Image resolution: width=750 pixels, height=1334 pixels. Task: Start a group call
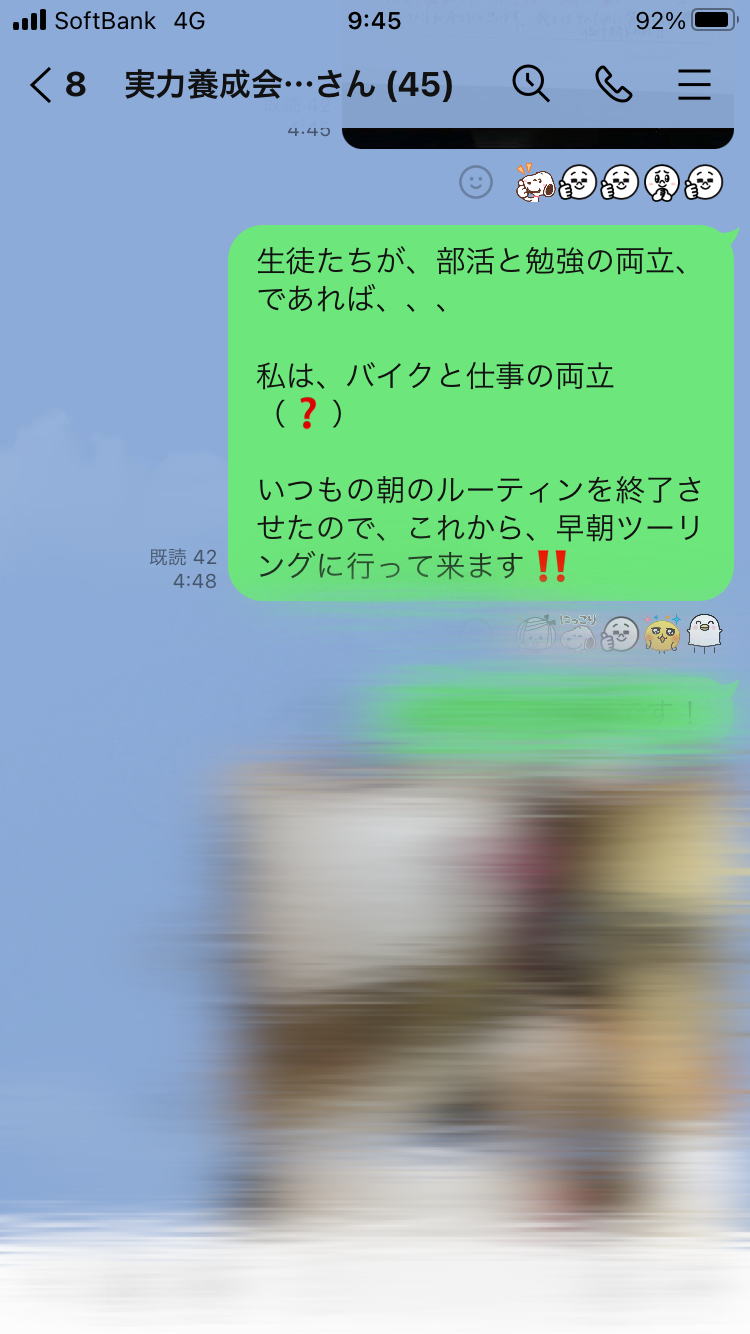(x=613, y=85)
